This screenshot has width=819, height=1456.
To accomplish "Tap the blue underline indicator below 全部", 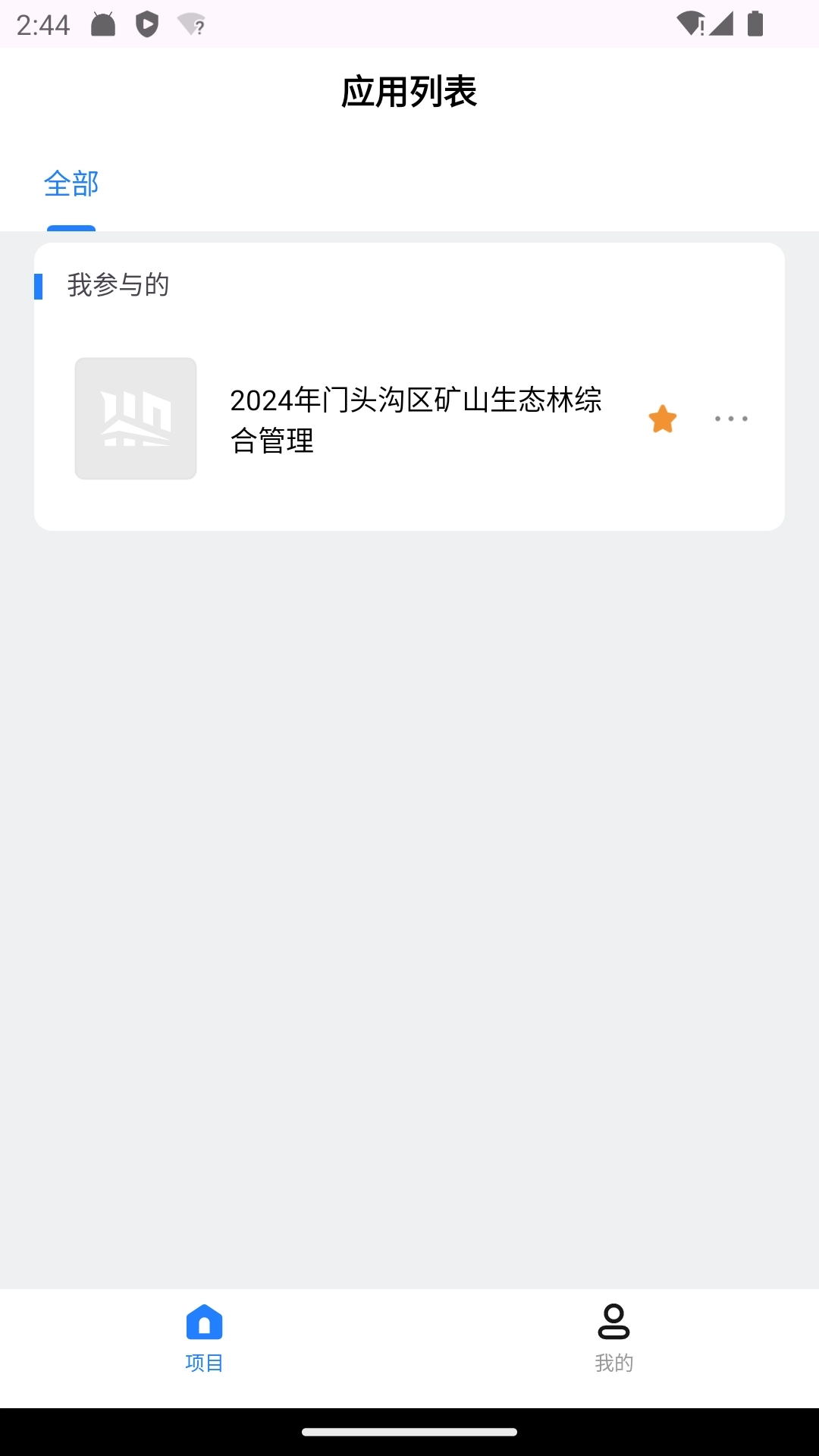I will [x=71, y=226].
